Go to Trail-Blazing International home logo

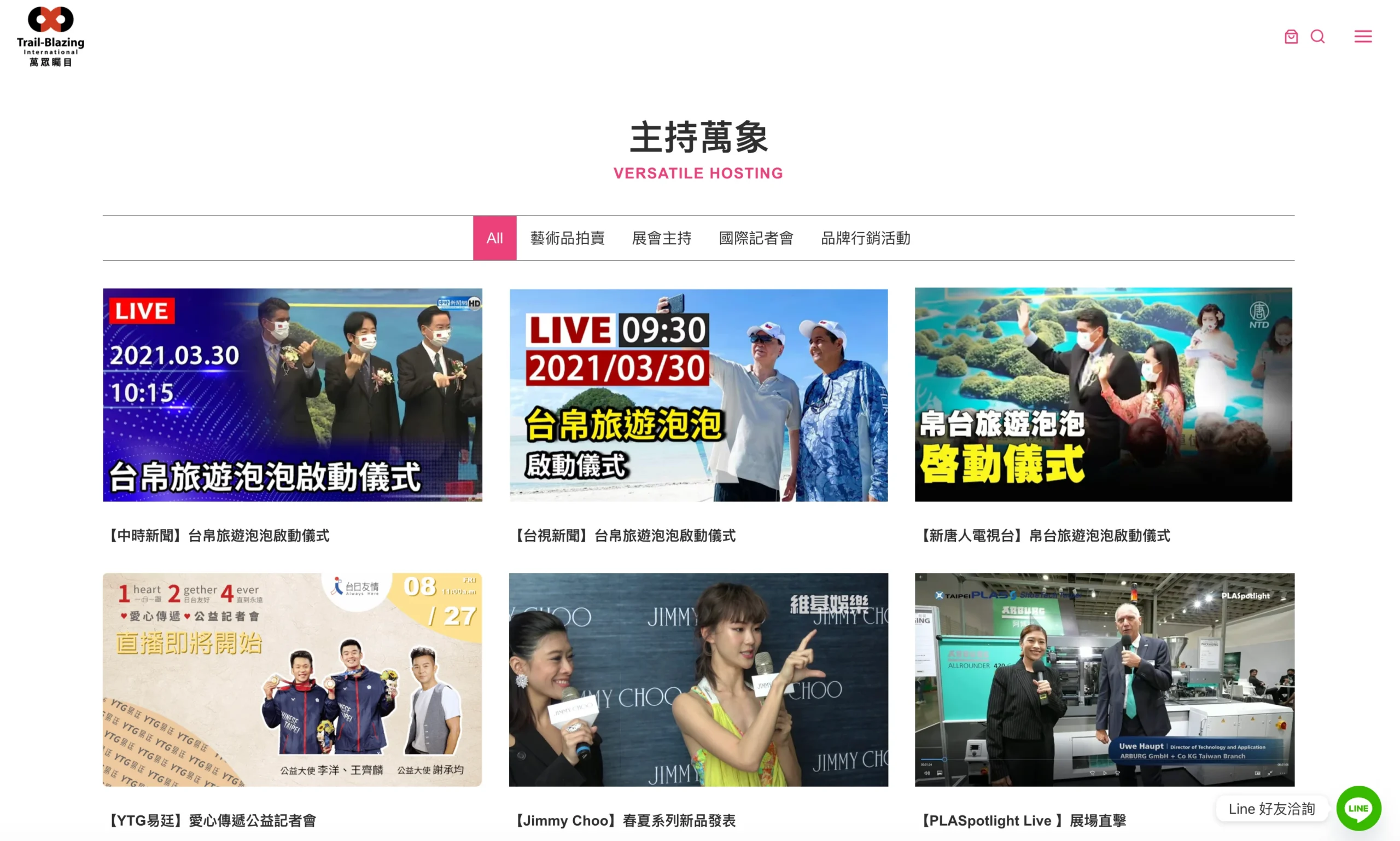click(x=50, y=36)
